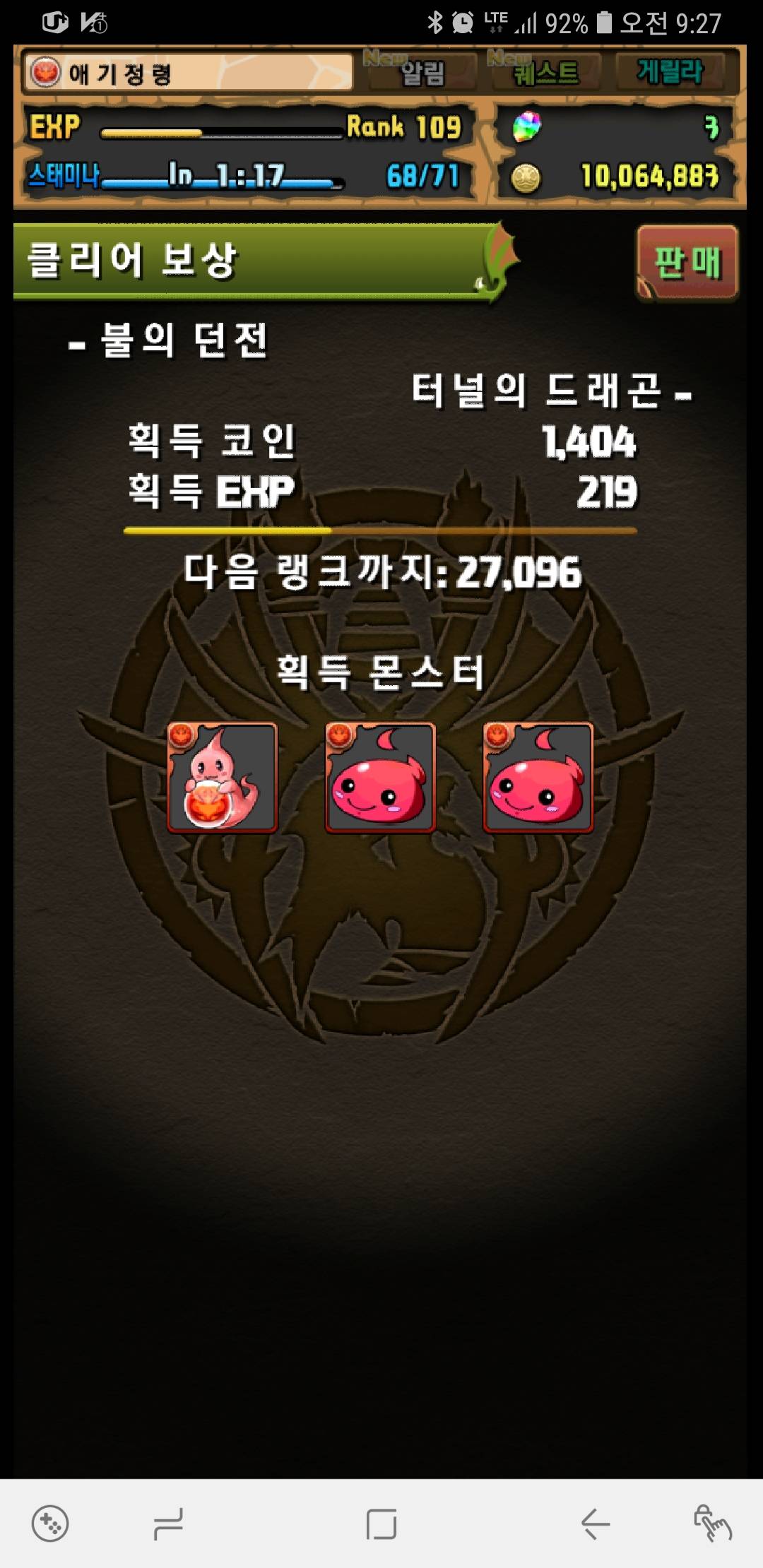Open the 게릴라 guerrilla tab
Screen dimensions: 763x1568
pos(669,71)
